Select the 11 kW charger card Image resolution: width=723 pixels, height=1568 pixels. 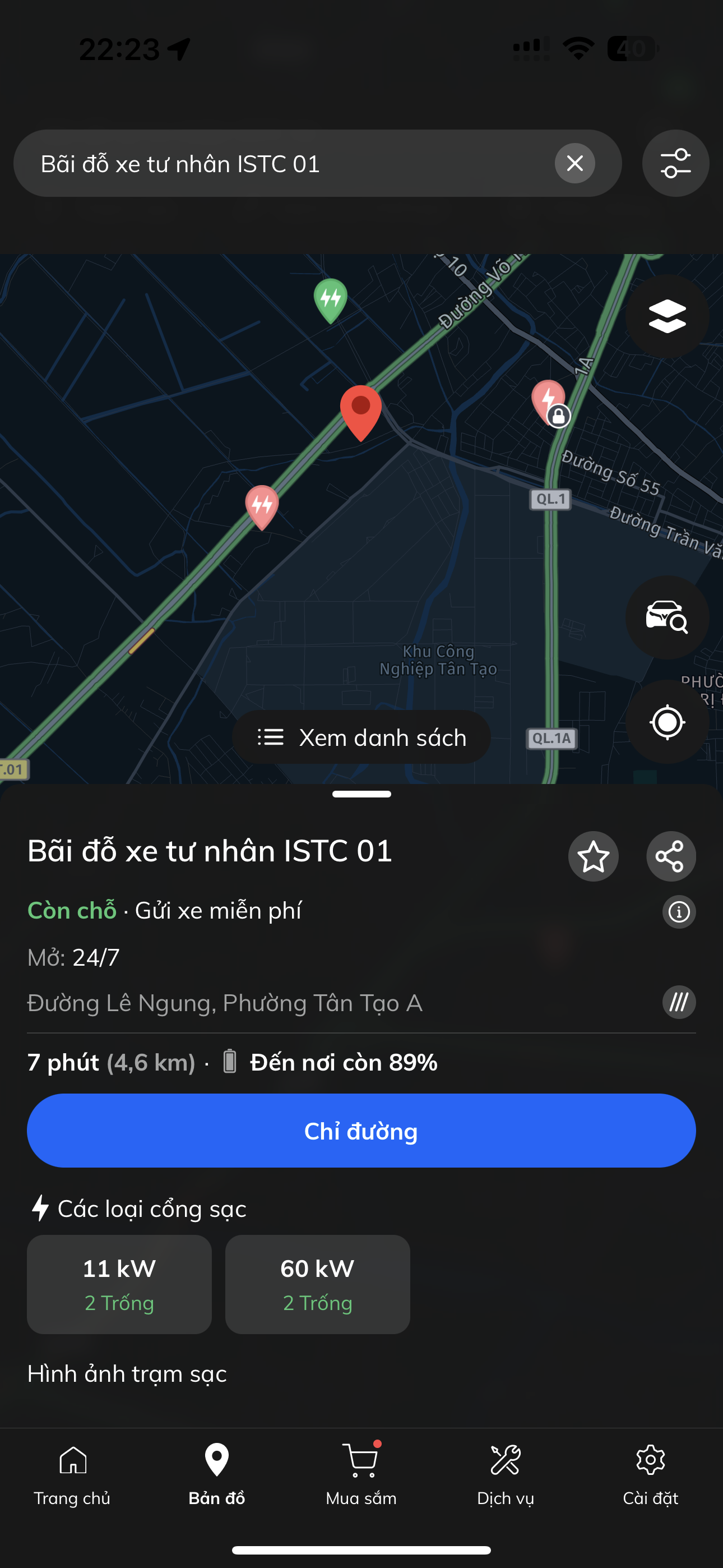(119, 1284)
